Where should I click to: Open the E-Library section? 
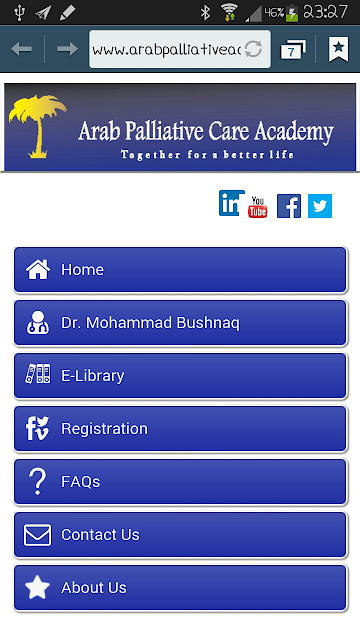coord(180,376)
